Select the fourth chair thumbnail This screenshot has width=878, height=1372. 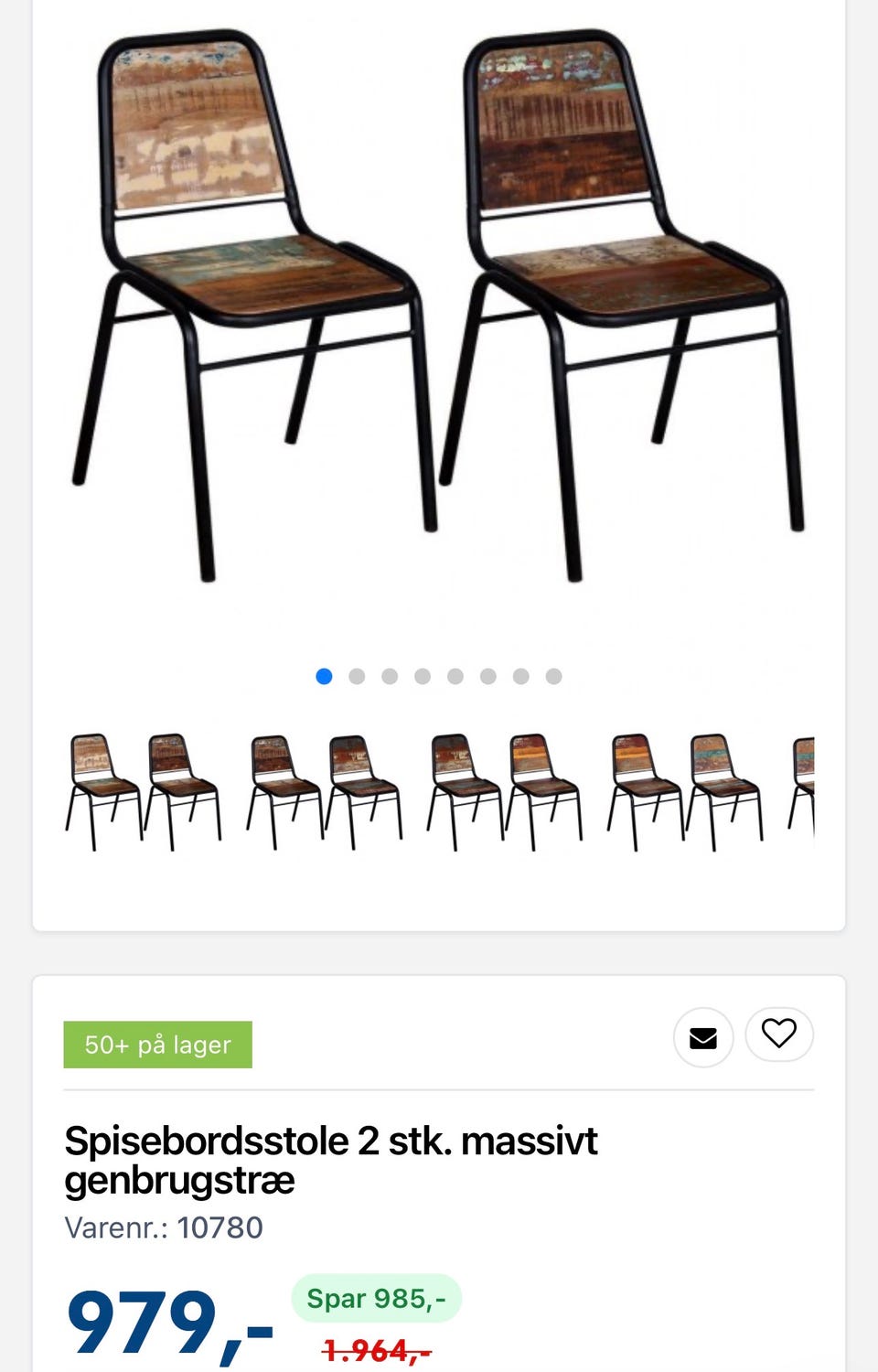pos(684,791)
